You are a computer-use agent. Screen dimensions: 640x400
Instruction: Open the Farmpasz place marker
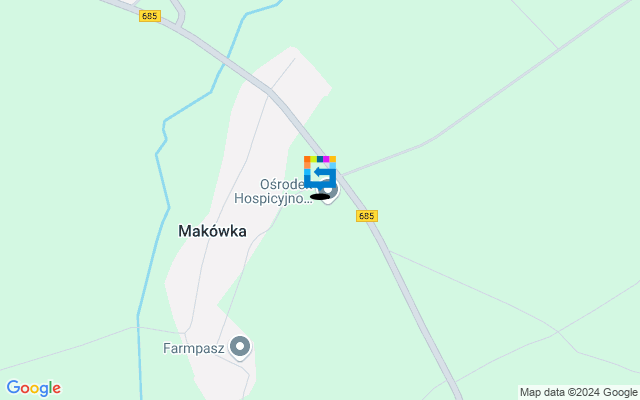pos(239,347)
